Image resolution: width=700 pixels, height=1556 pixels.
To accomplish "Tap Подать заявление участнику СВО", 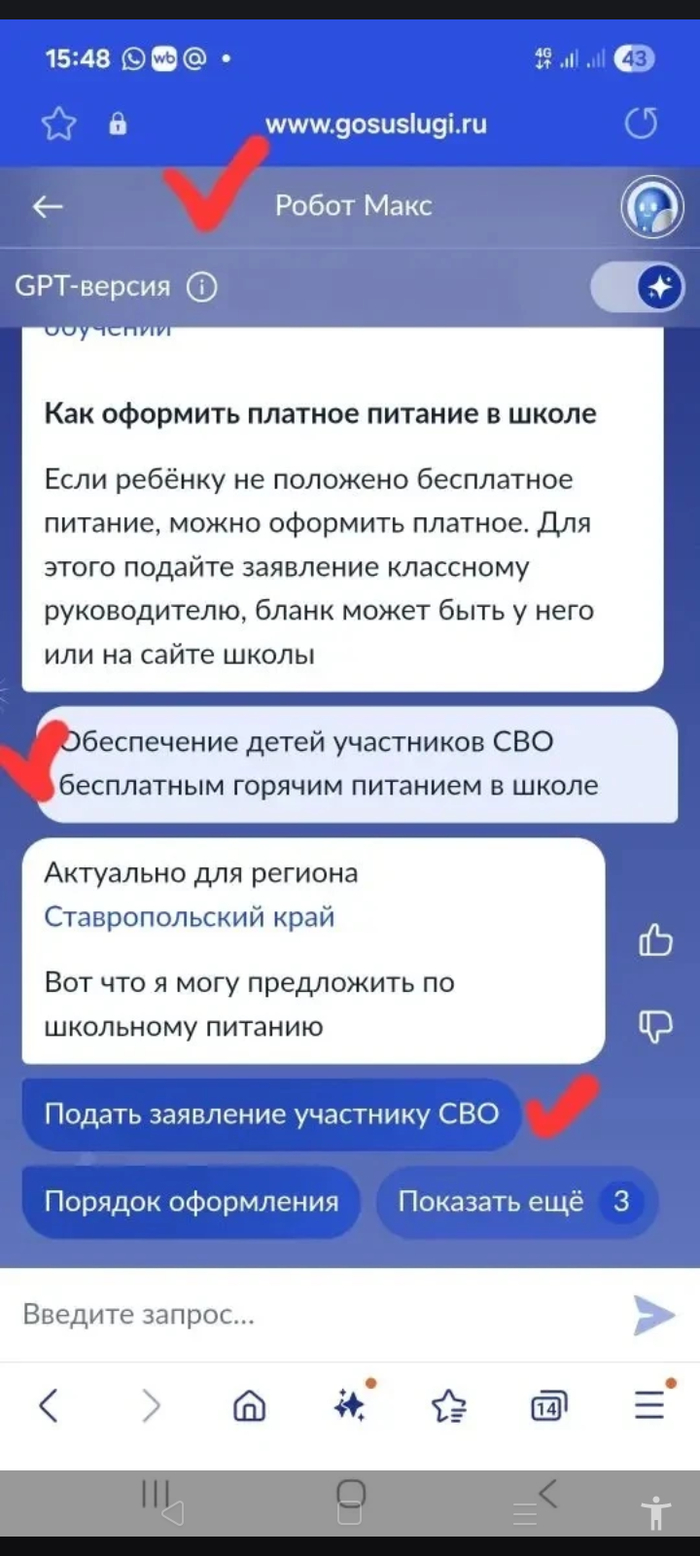I will 271,1113.
